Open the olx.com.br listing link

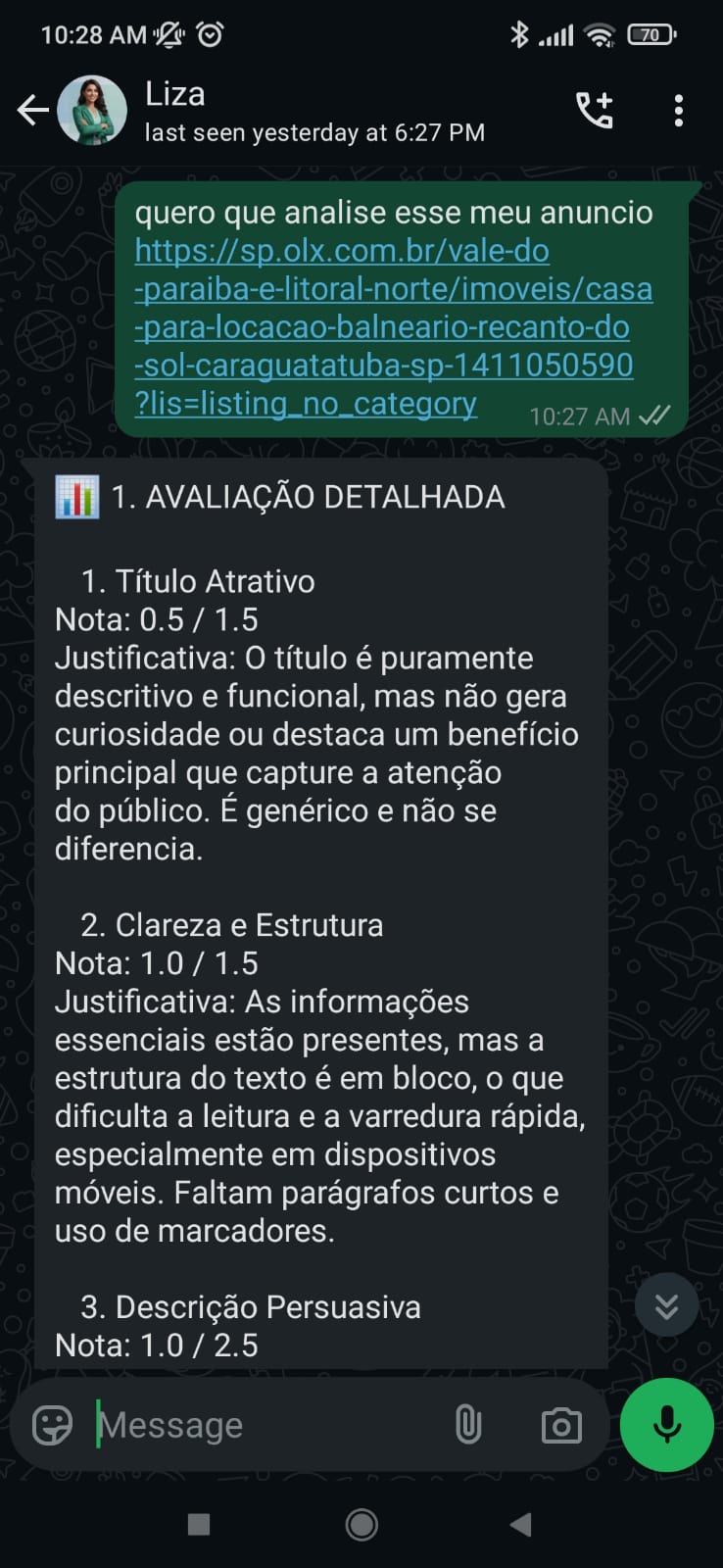tap(392, 327)
